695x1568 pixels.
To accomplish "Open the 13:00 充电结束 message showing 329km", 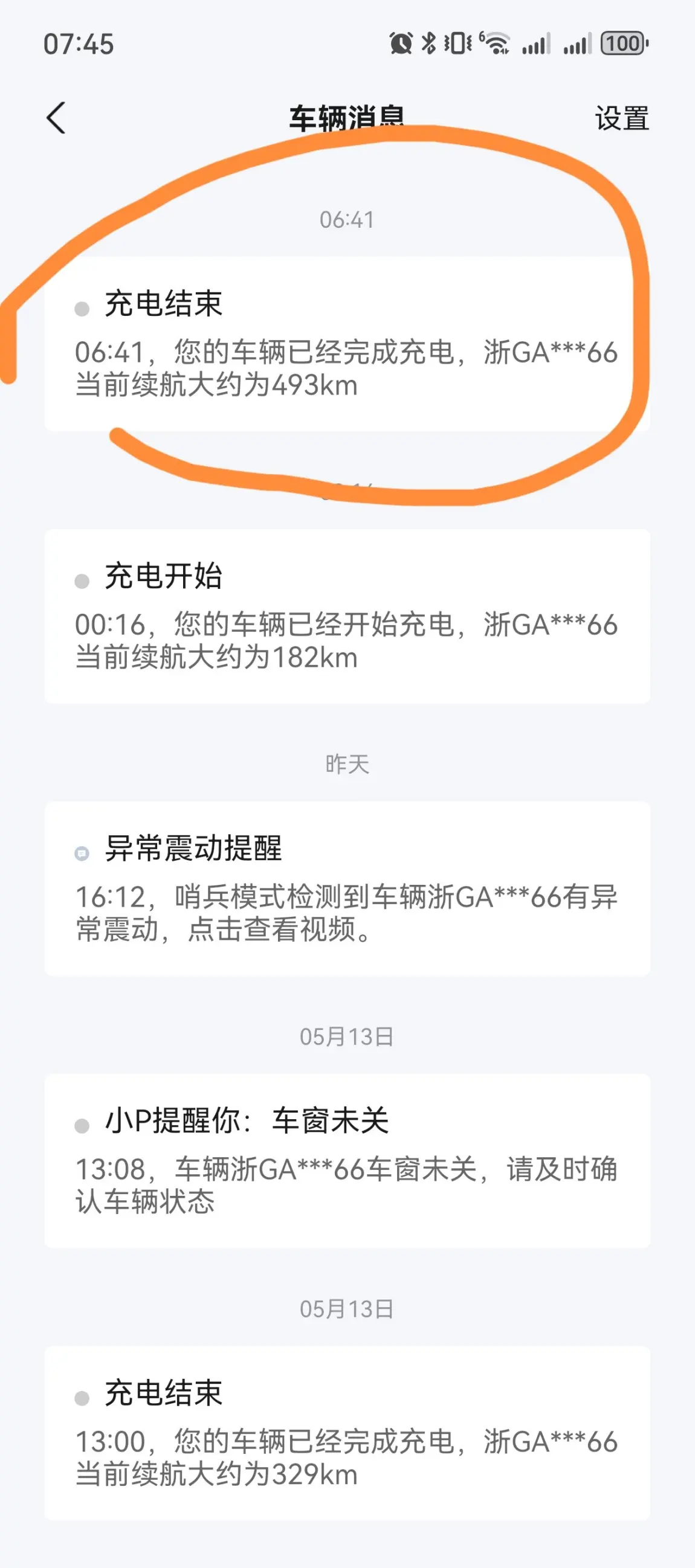I will (x=347, y=1433).
